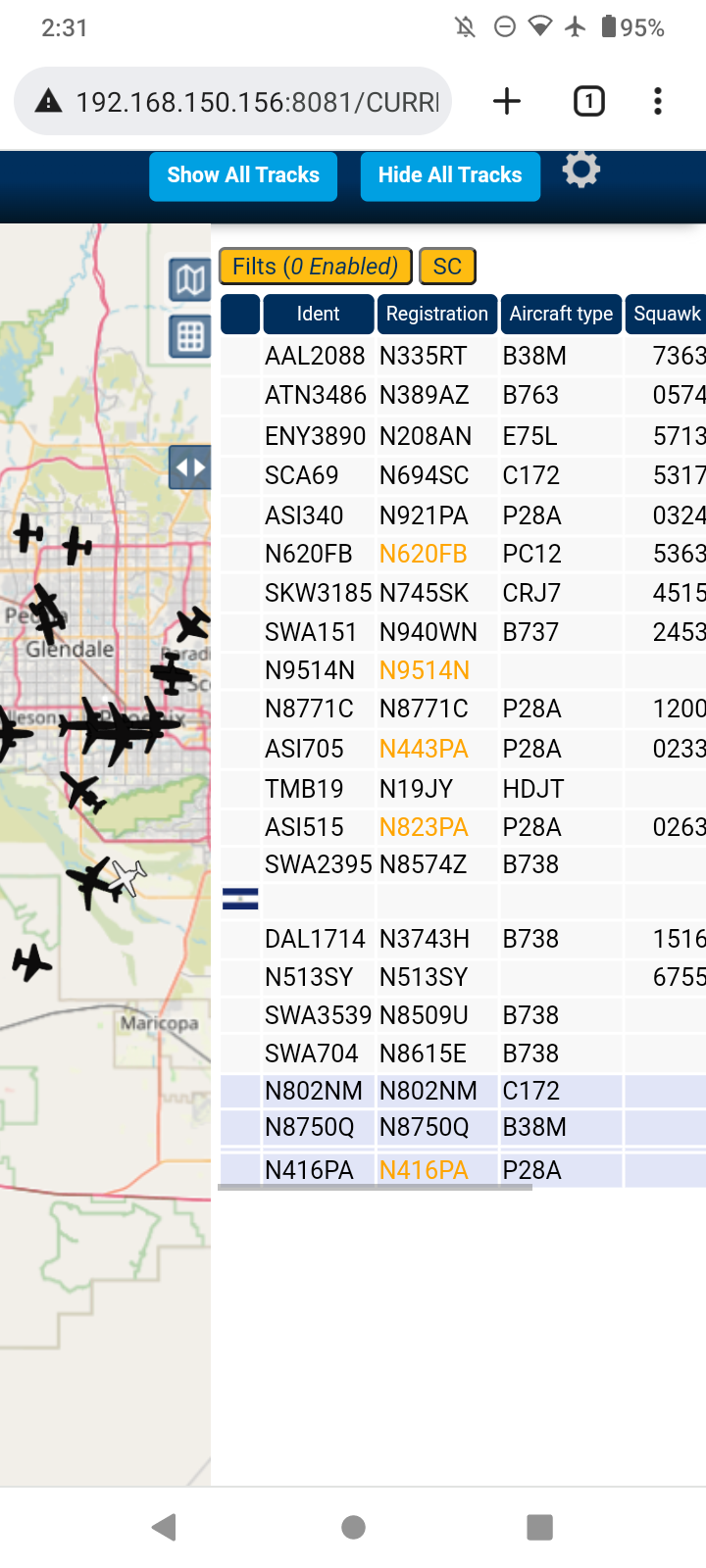This screenshot has width=706, height=1568.
Task: Sort table by Ident column
Action: [x=318, y=314]
